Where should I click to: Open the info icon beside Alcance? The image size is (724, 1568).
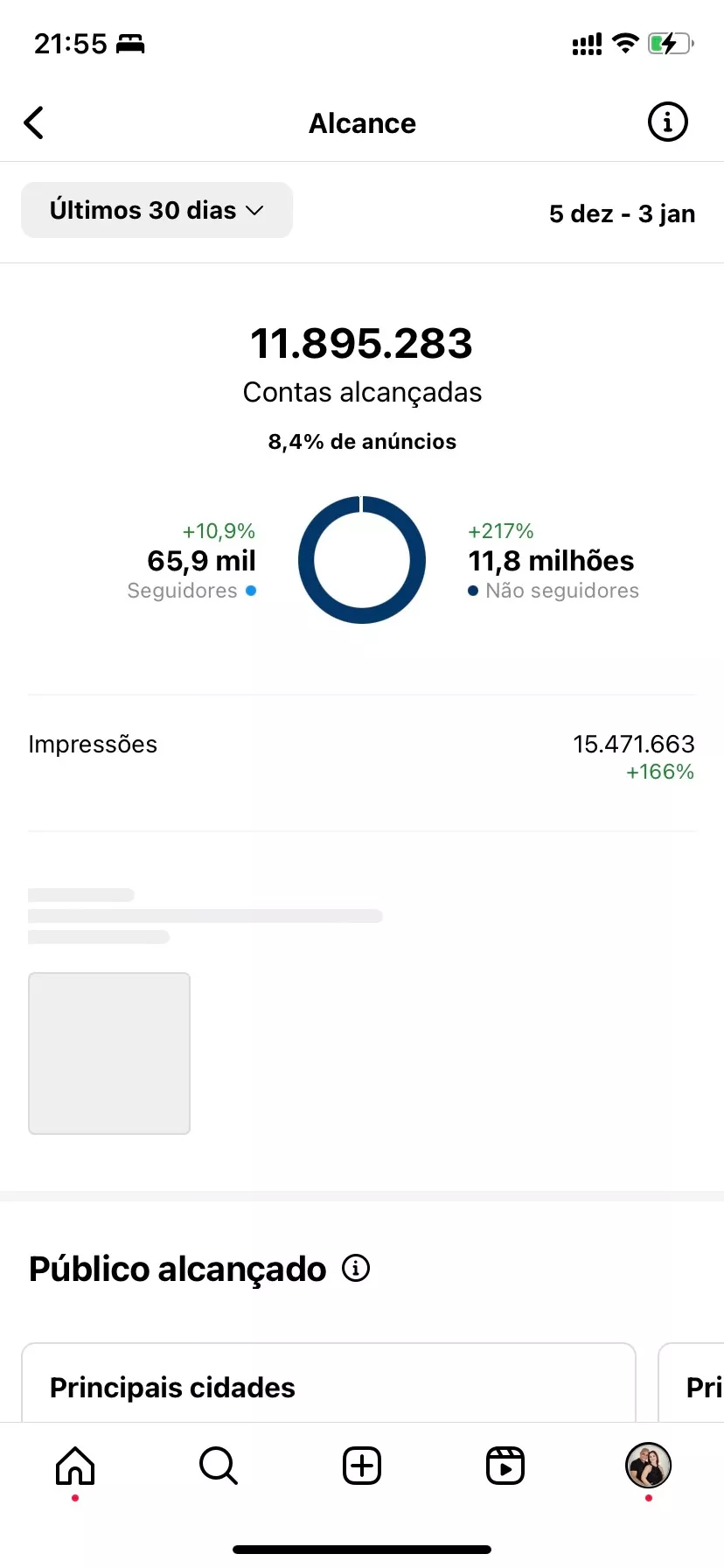pyautogui.click(x=667, y=122)
